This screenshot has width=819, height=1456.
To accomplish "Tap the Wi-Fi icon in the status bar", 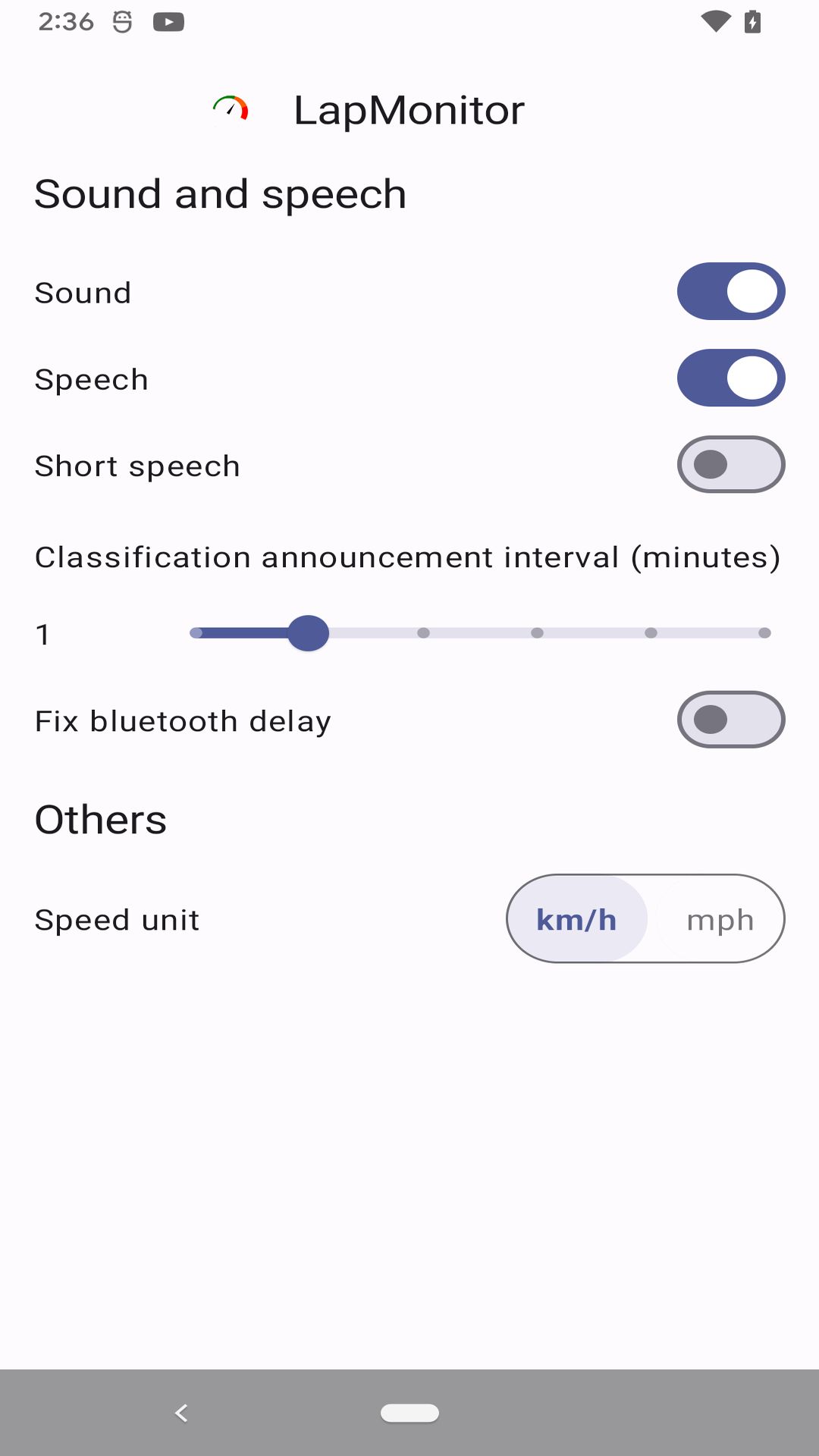I will tap(714, 21).
